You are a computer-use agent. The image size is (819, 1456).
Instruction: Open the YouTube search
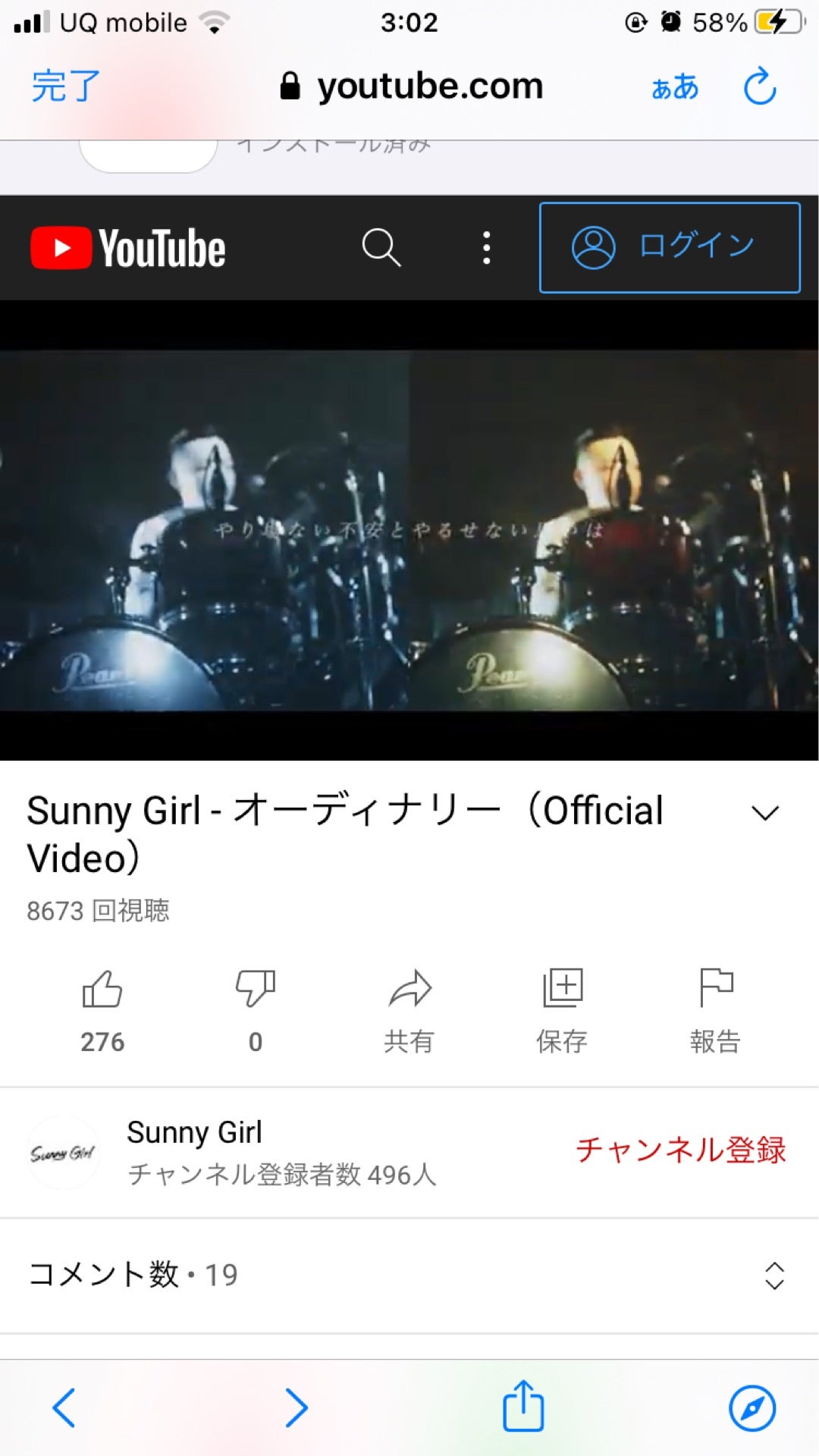[x=381, y=247]
